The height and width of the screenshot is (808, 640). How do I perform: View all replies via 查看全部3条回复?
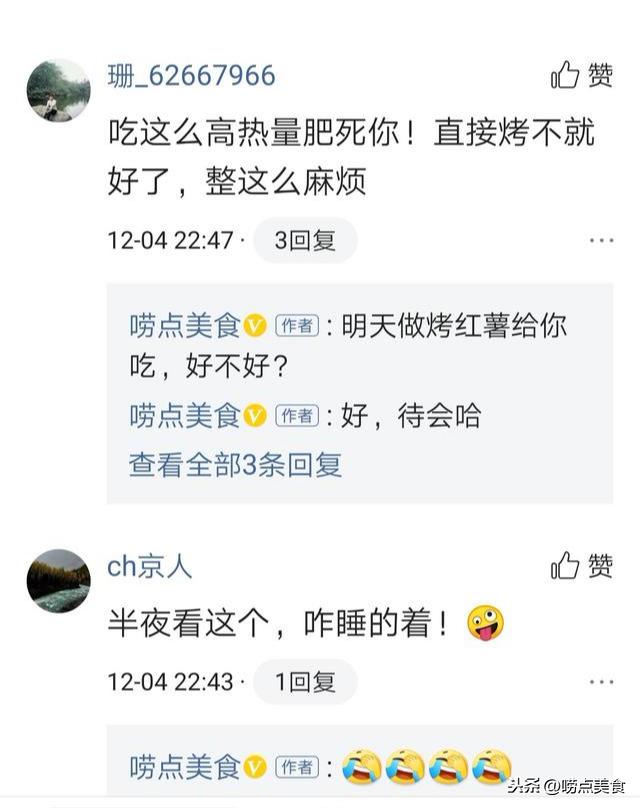coord(235,464)
